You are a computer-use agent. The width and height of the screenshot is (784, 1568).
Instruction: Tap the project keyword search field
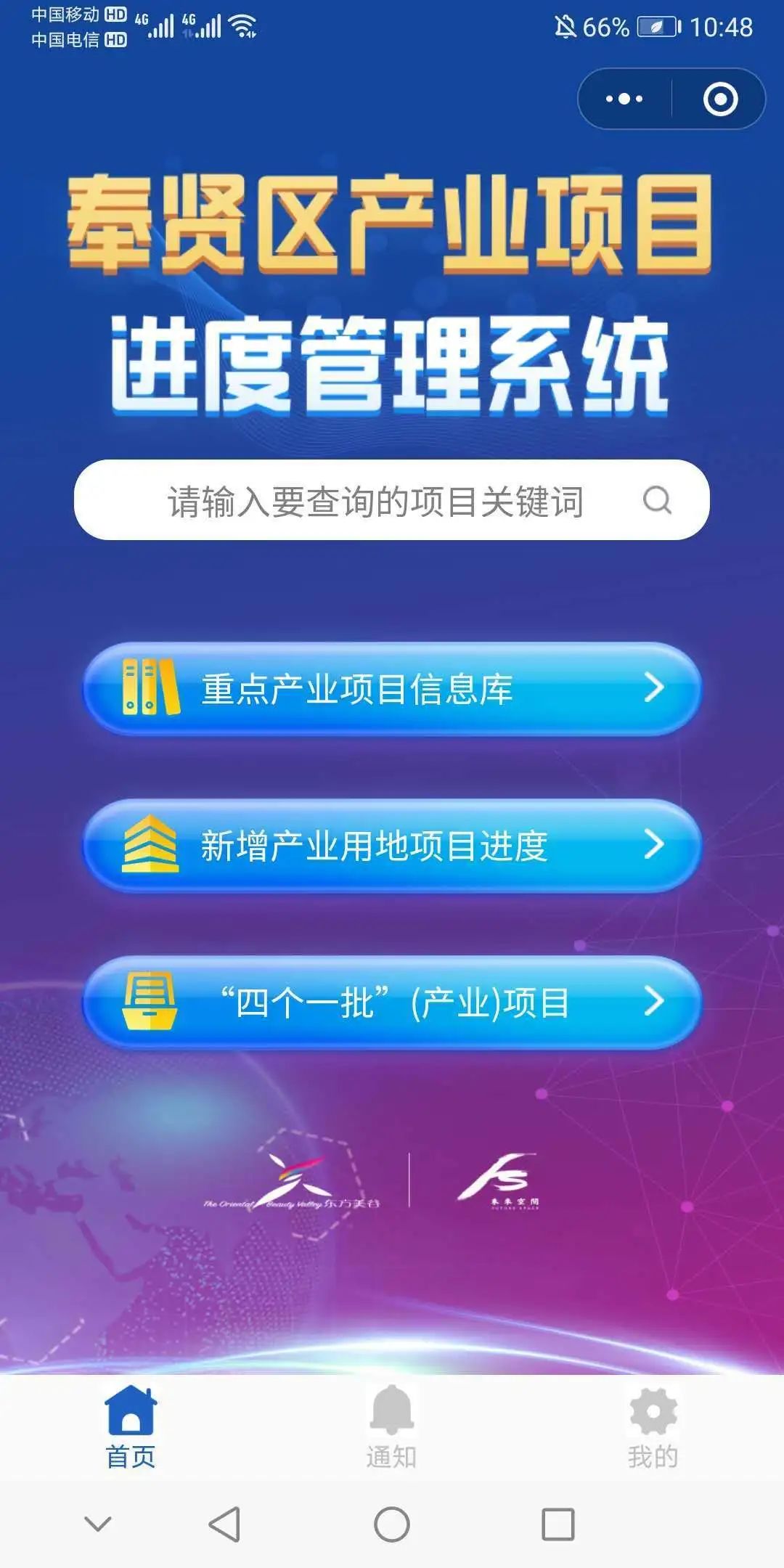375,500
